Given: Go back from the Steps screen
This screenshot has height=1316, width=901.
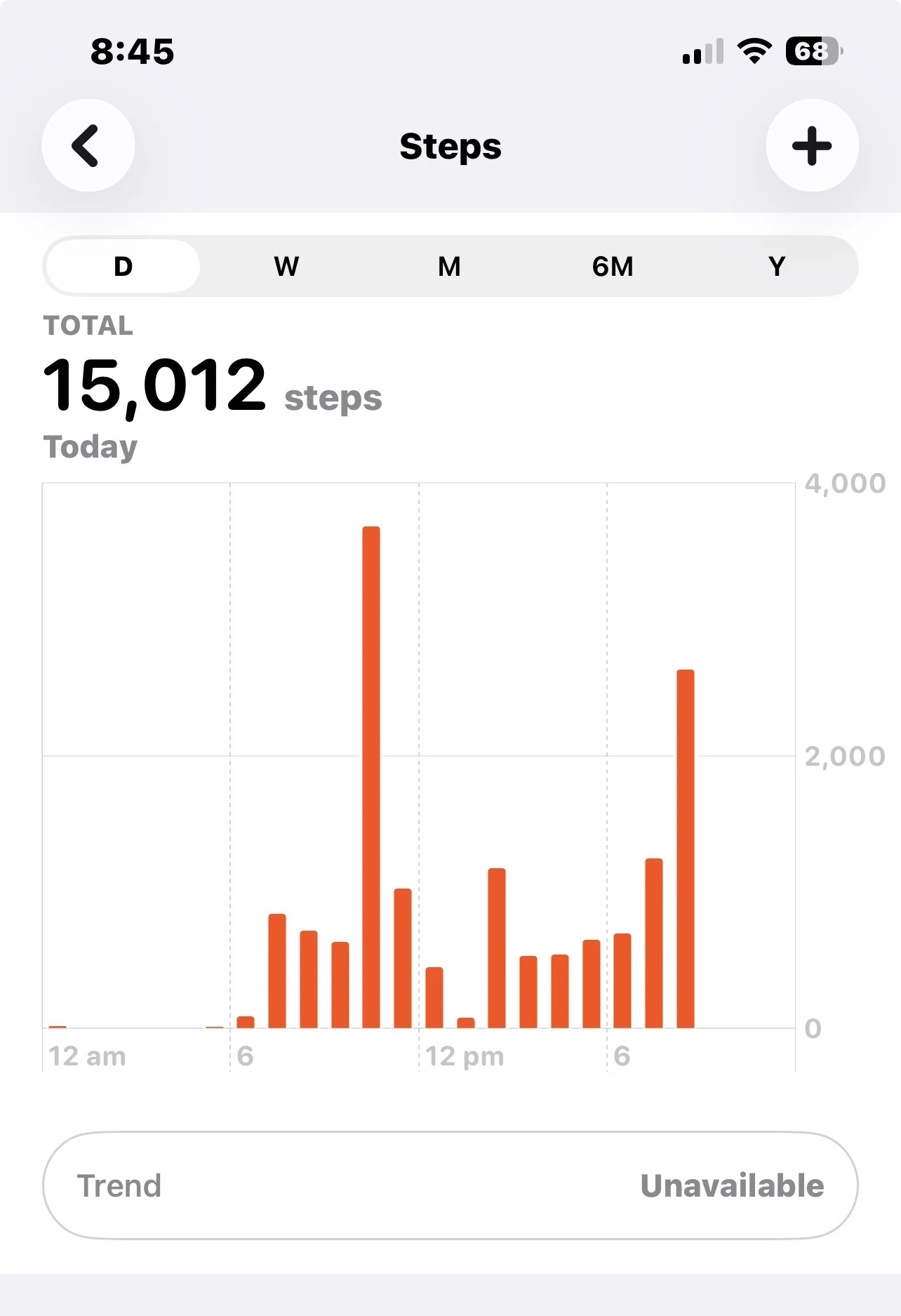Looking at the screenshot, I should (x=88, y=146).
